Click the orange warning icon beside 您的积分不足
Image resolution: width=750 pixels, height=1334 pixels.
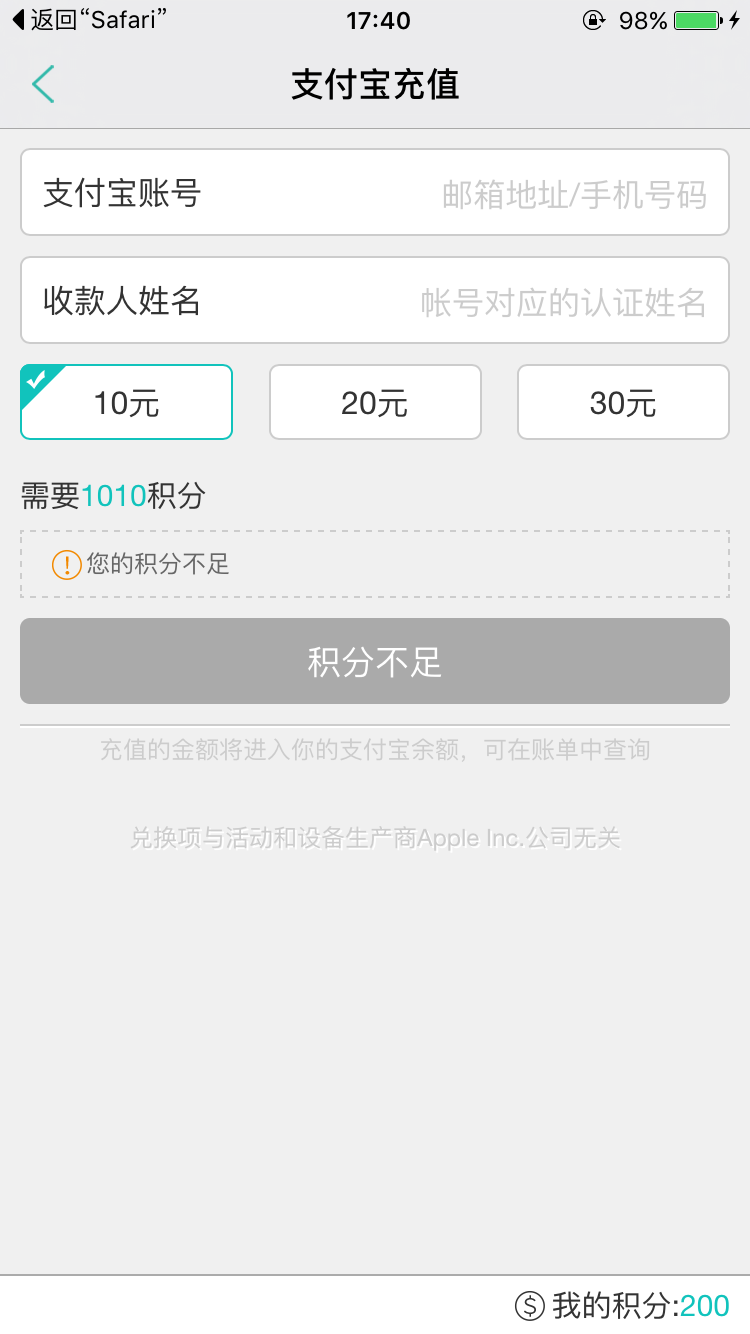pos(66,564)
